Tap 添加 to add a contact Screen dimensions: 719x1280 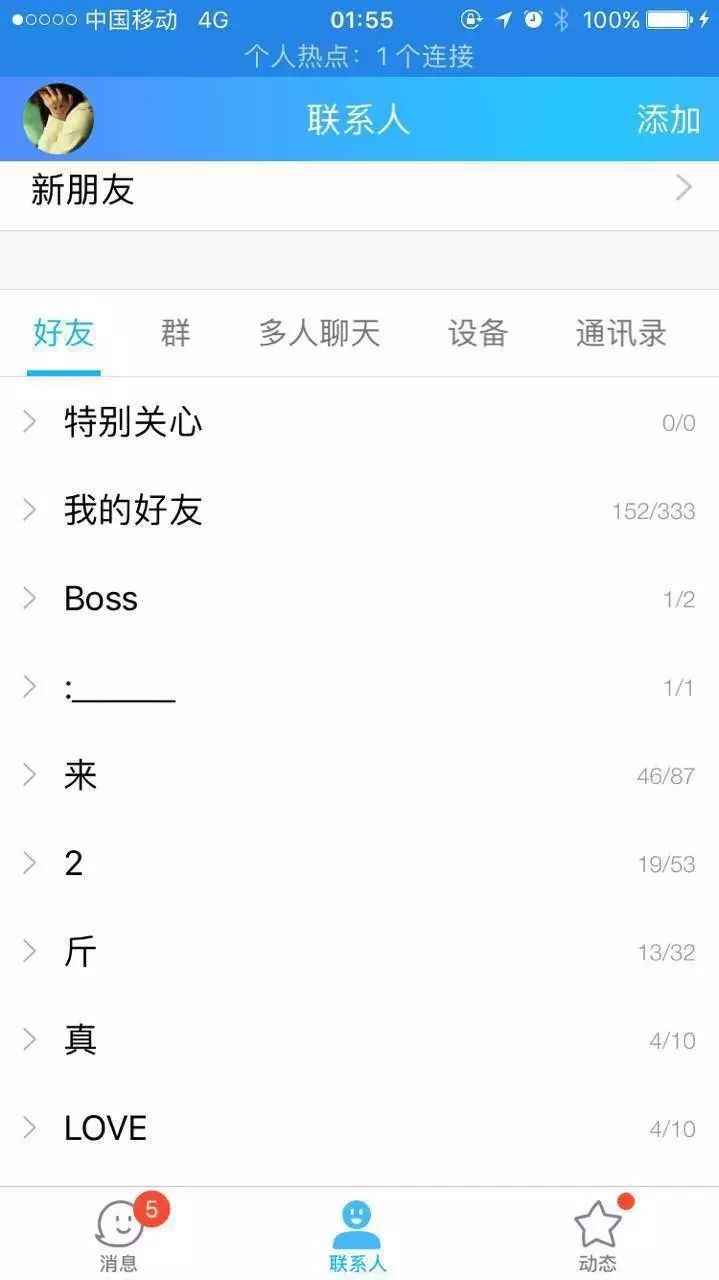(667, 120)
